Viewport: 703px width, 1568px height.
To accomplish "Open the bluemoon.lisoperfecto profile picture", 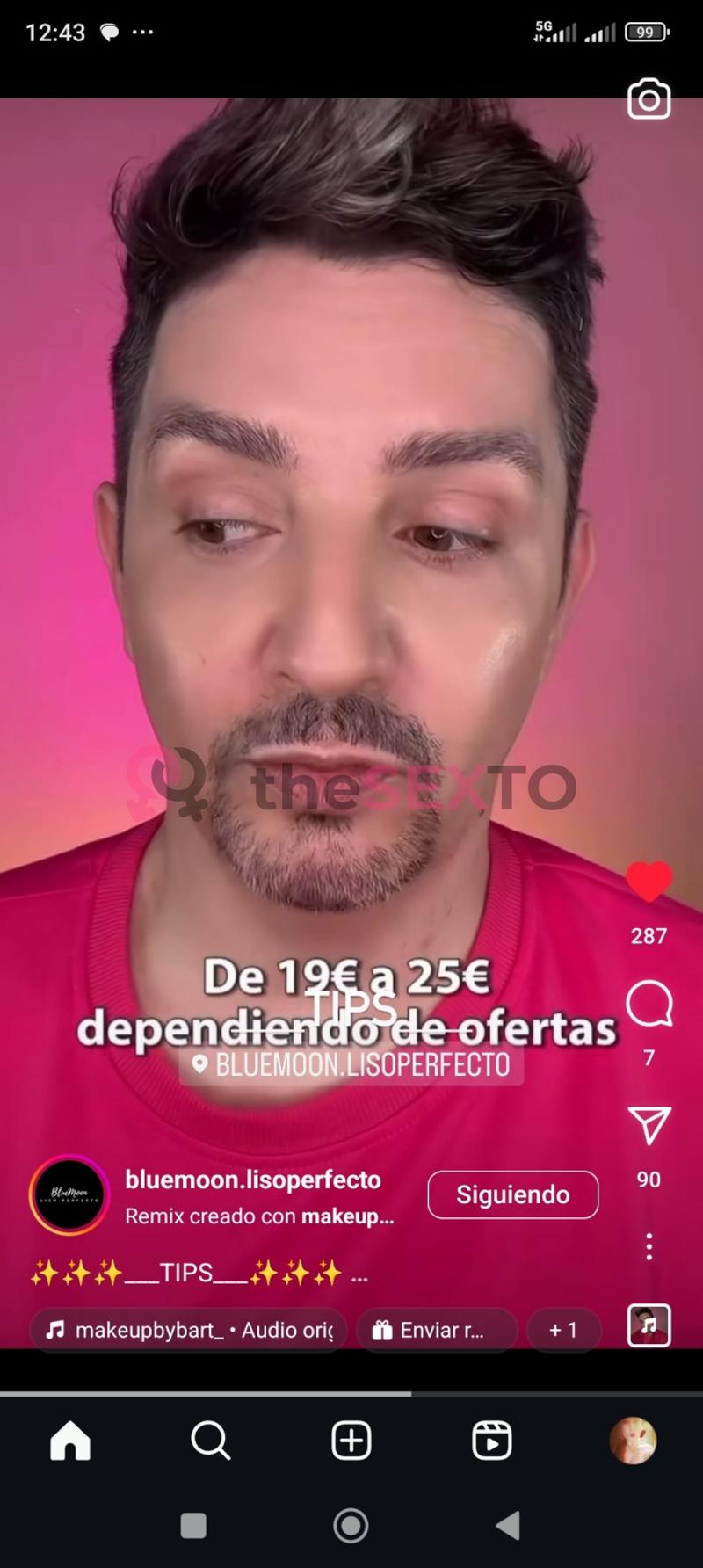I will point(69,1194).
